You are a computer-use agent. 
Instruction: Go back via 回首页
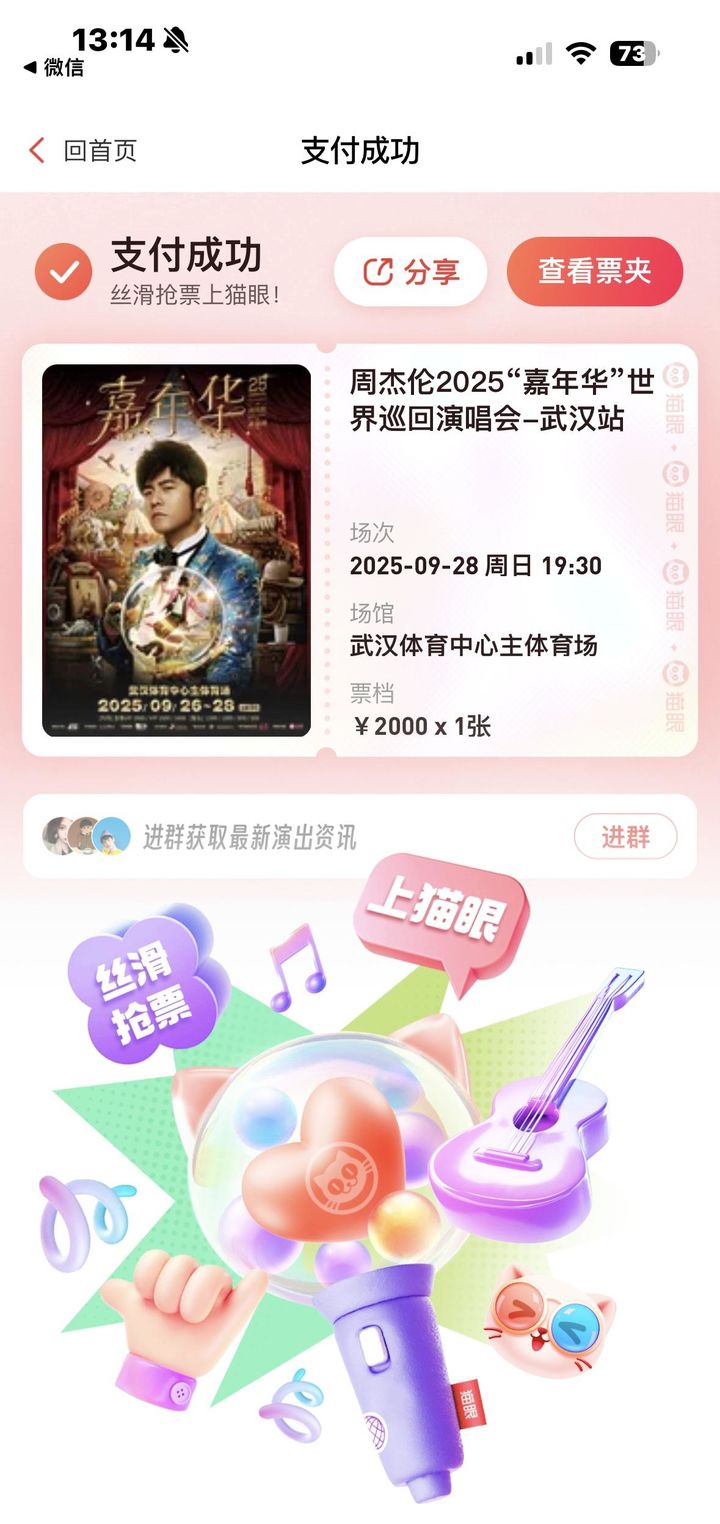click(x=82, y=151)
